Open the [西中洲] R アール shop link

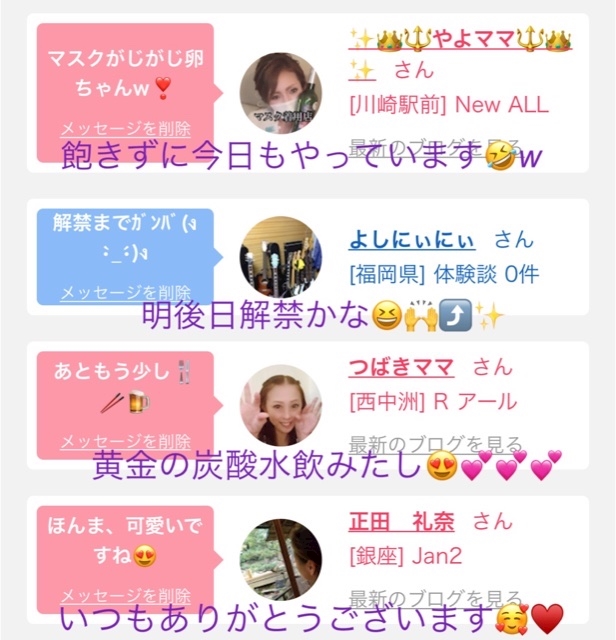pyautogui.click(x=433, y=402)
